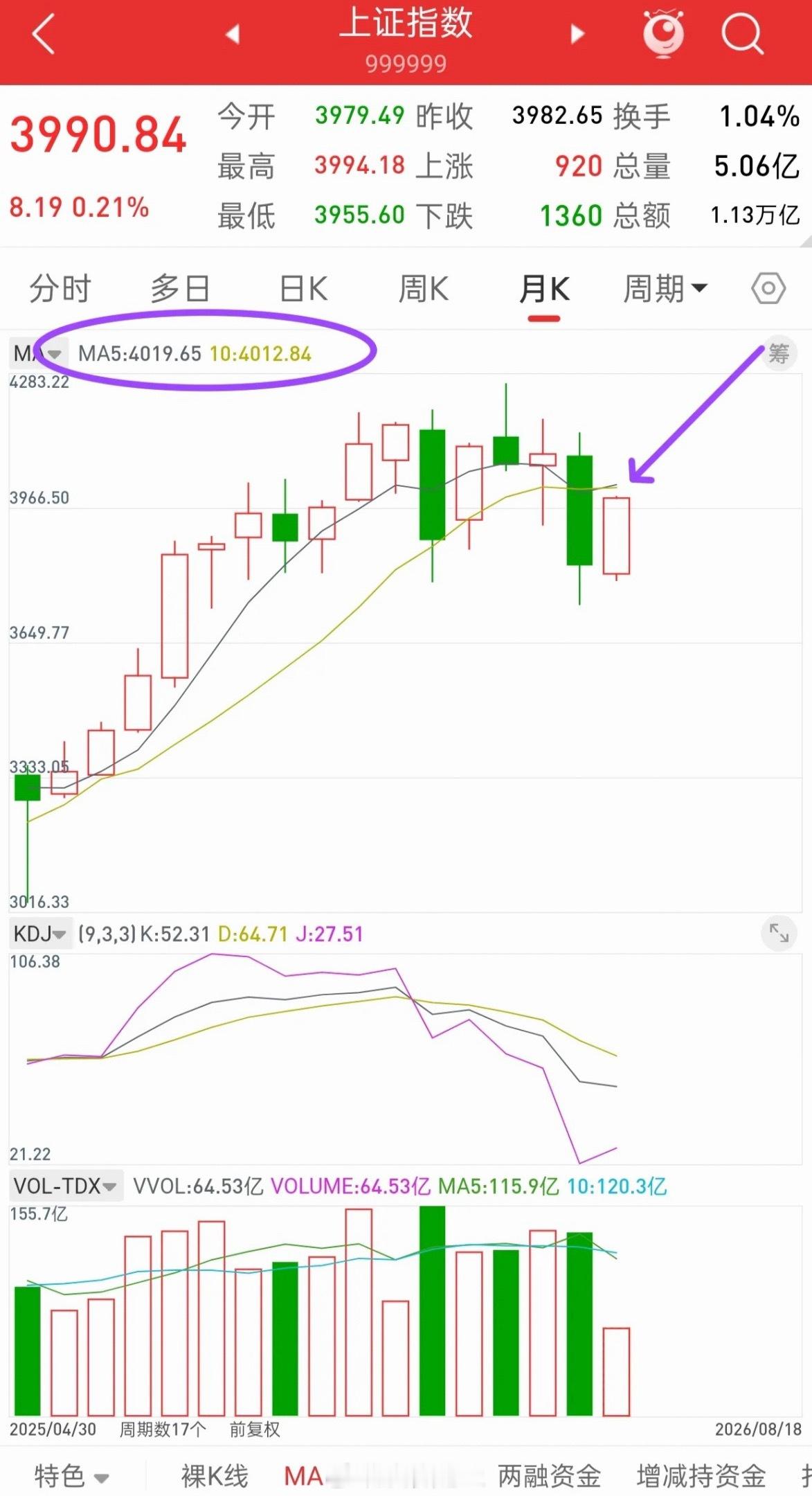Open the assistant mascot icon

click(x=663, y=33)
